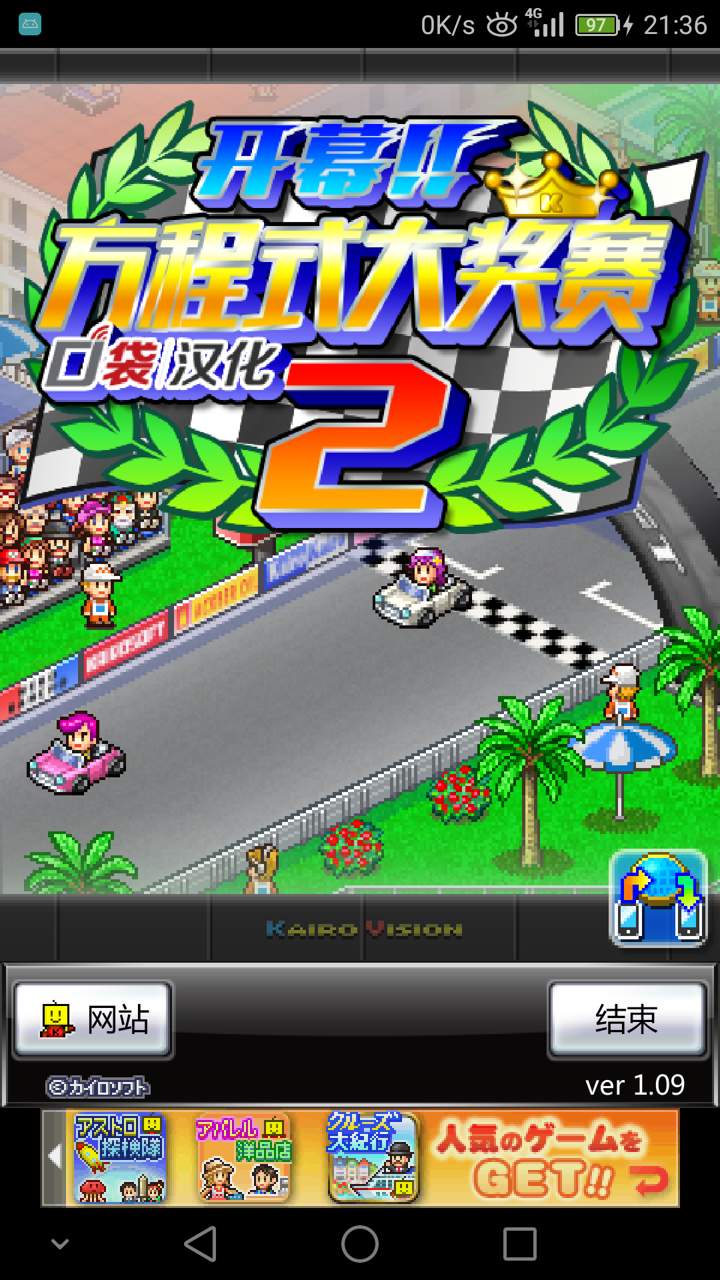Open the Astro 探検隊 game banner
Screen dimensions: 720x1280
[119, 1157]
